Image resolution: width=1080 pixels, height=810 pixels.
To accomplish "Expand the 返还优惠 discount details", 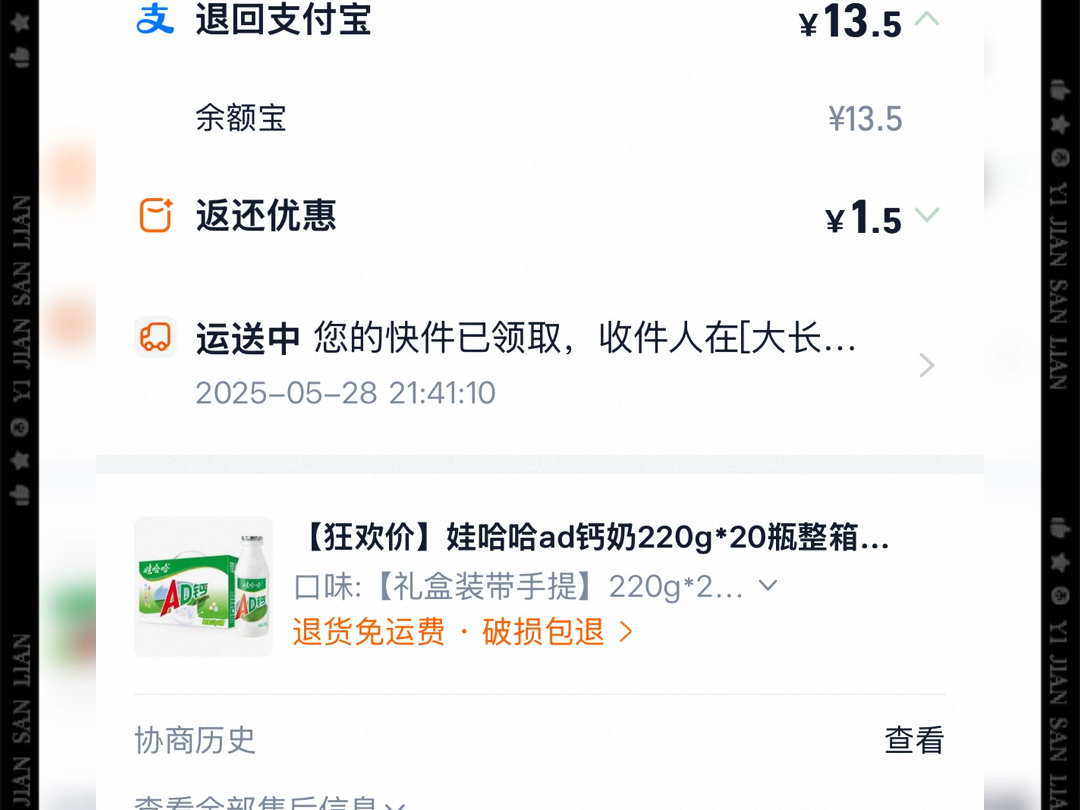I will click(927, 215).
